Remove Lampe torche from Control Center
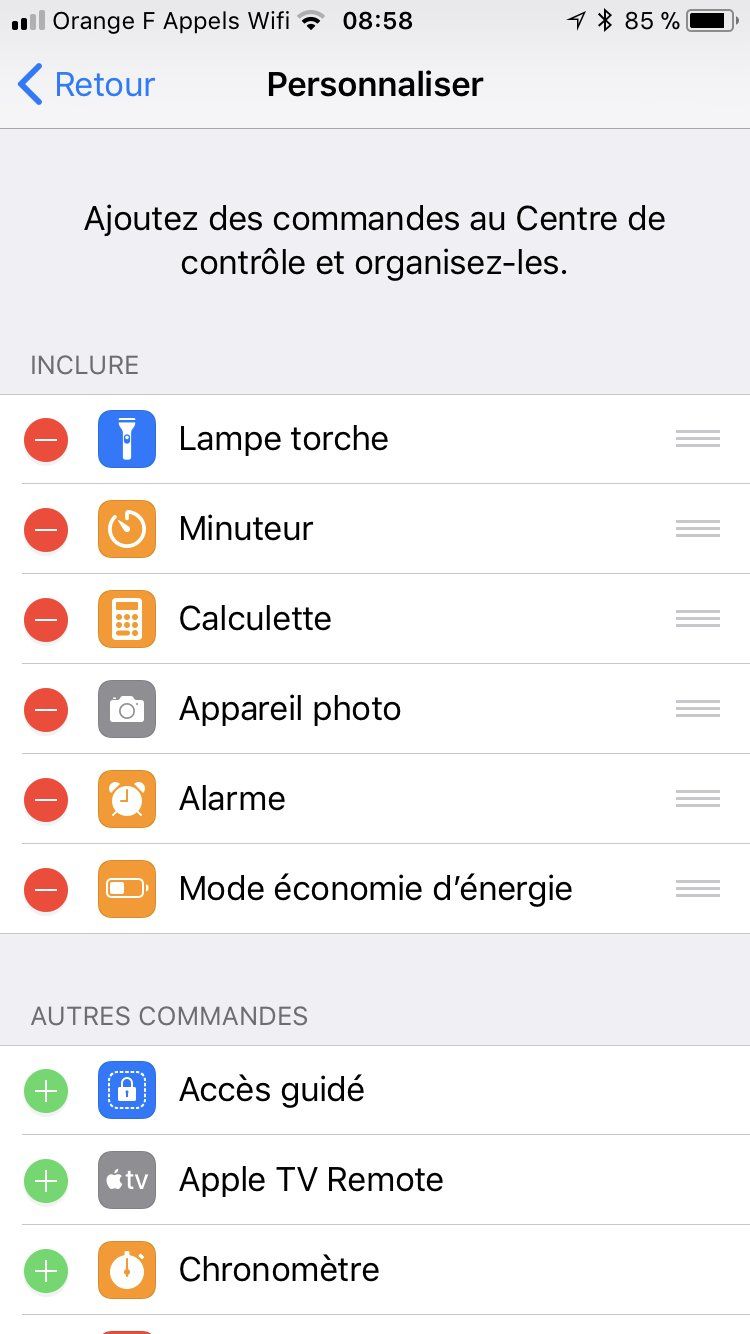Viewport: 750px width, 1334px height. point(45,438)
